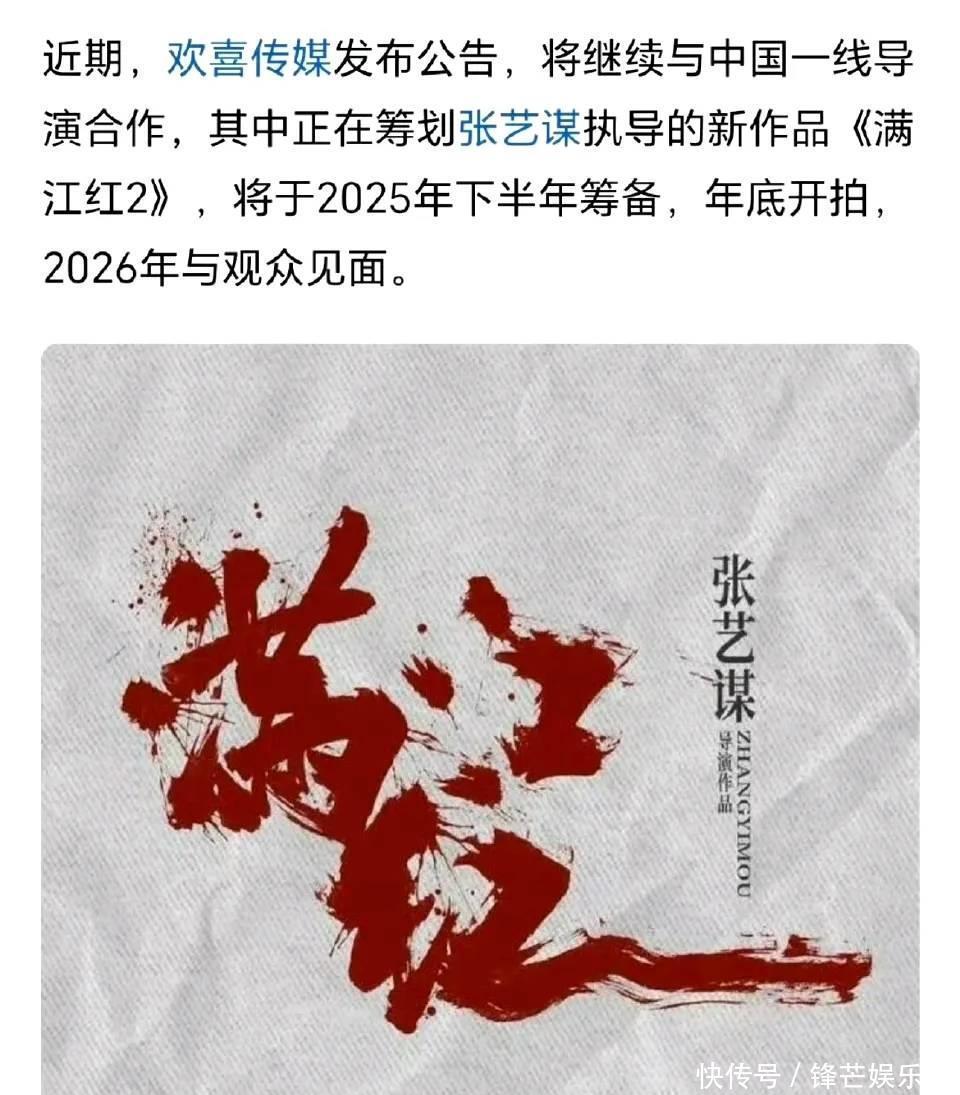The height and width of the screenshot is (1095, 960).
Task: View the 满江红 poster image
Action: [x=480, y=719]
